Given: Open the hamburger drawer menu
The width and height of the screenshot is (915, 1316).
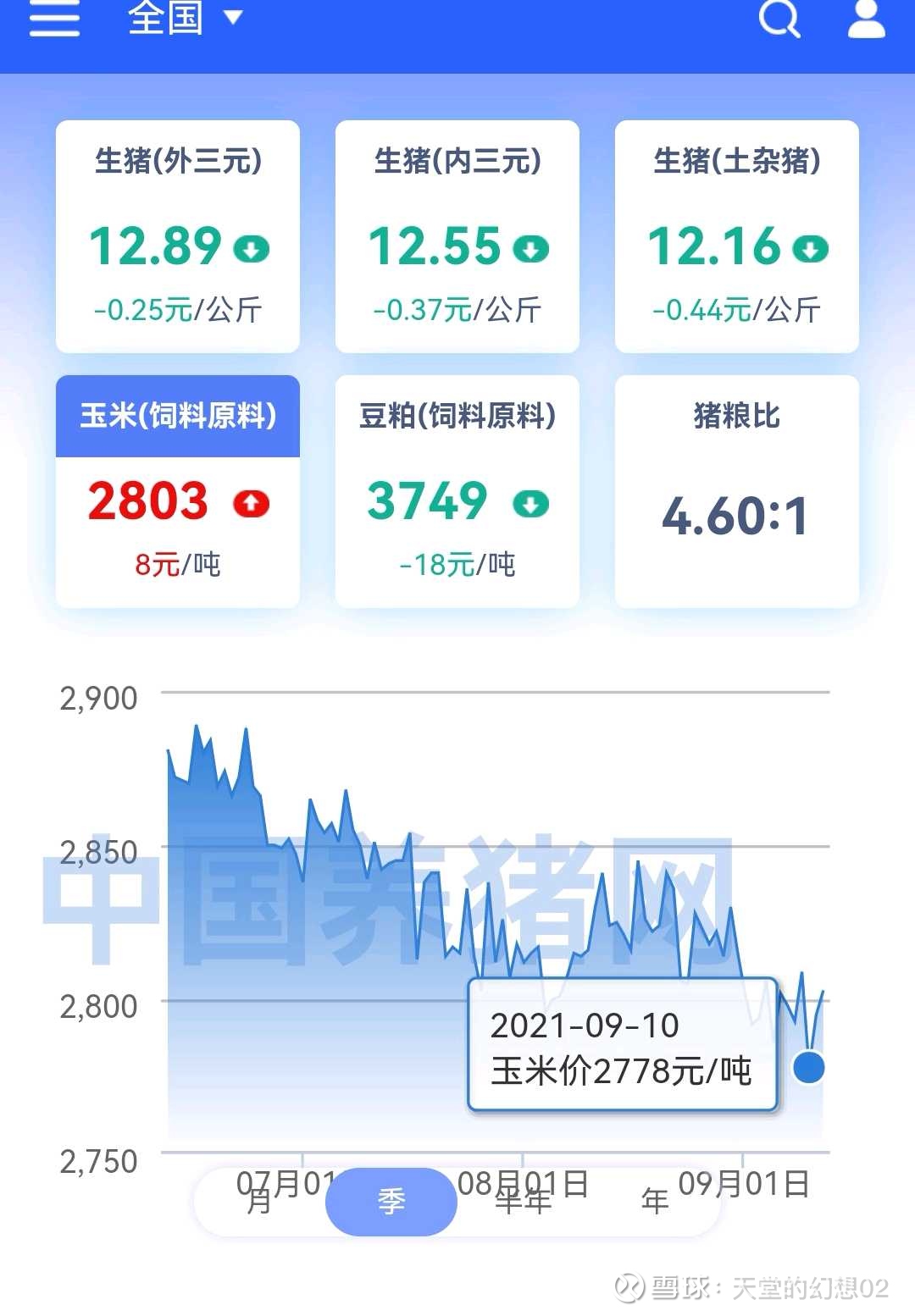Looking at the screenshot, I should coord(54,19).
